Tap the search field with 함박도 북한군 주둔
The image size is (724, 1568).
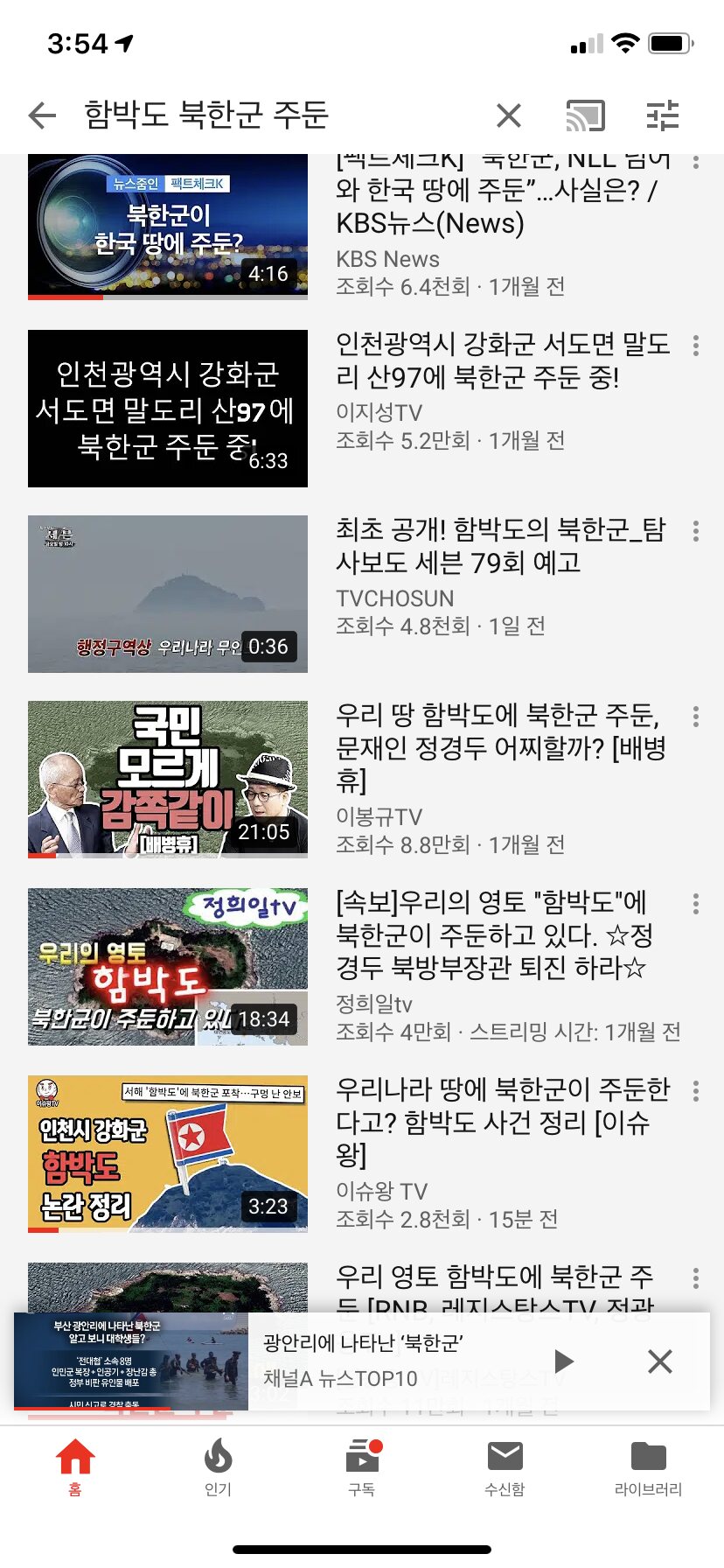coord(262,115)
